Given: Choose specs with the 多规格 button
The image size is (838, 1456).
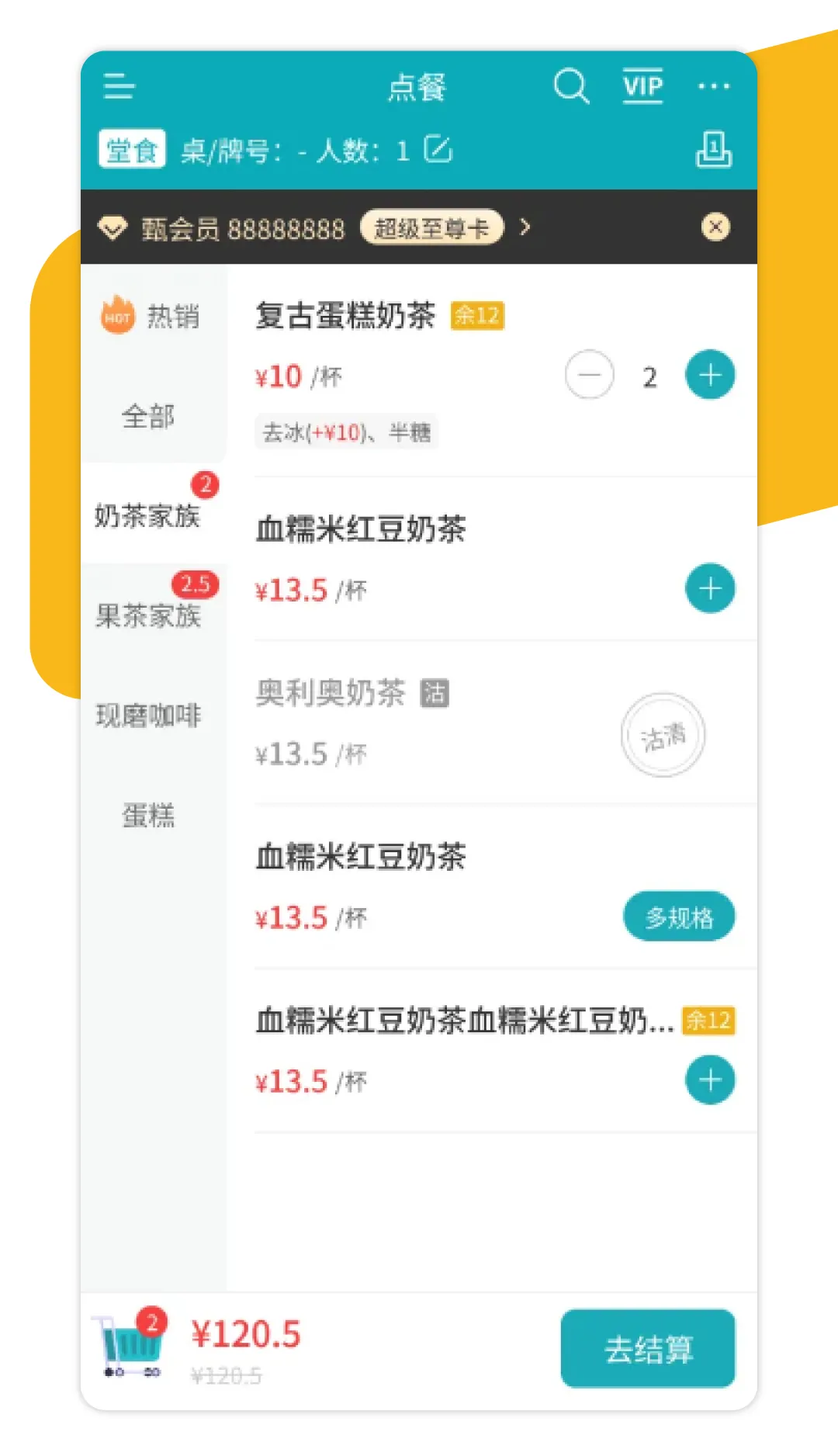Looking at the screenshot, I should click(679, 917).
